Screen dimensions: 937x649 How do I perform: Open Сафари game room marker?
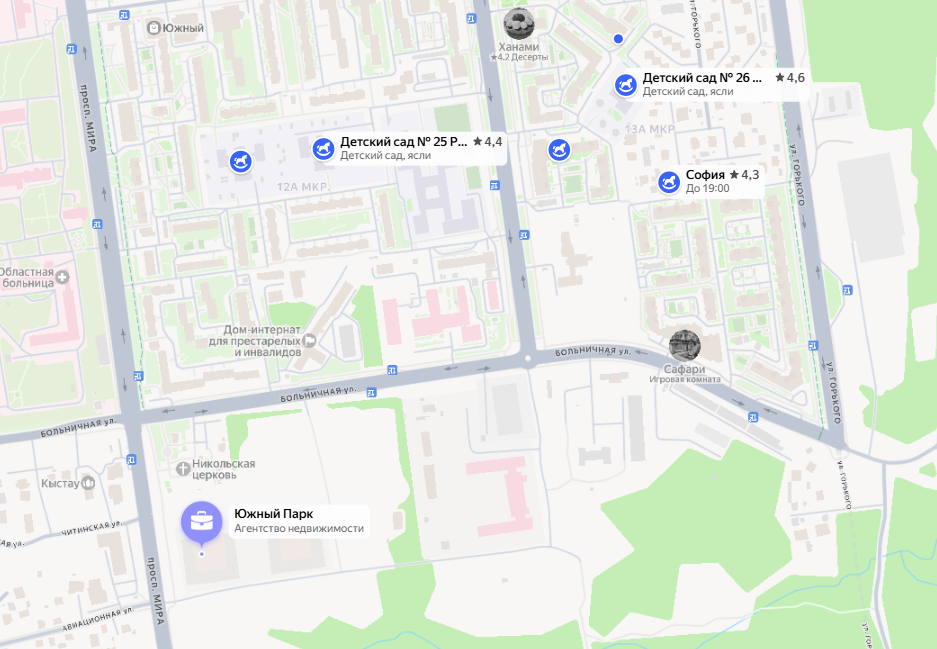pos(685,345)
